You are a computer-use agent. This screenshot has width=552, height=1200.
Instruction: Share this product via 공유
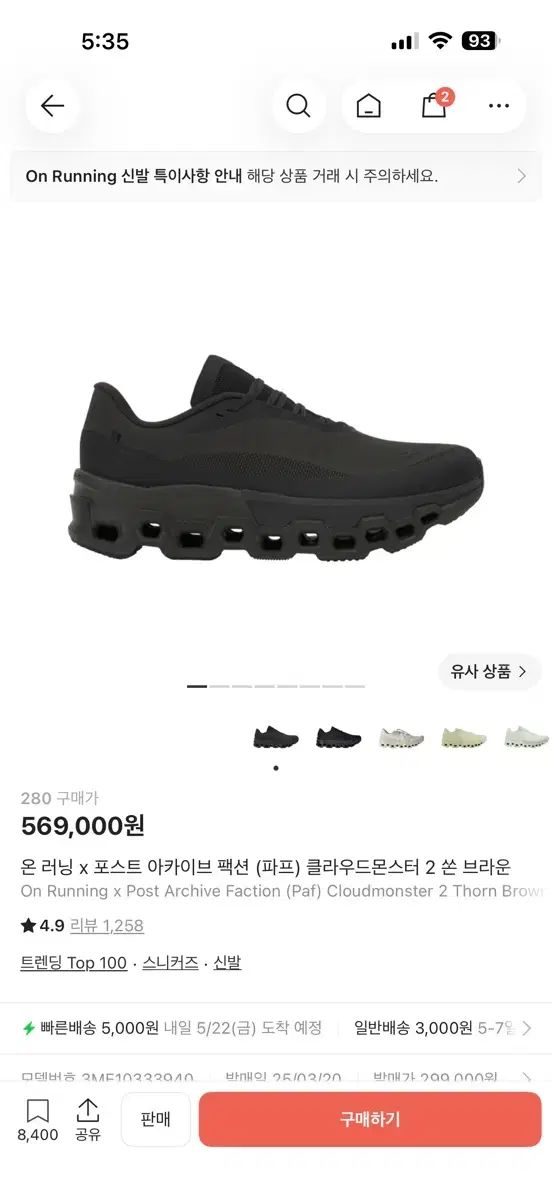[x=88, y=1120]
